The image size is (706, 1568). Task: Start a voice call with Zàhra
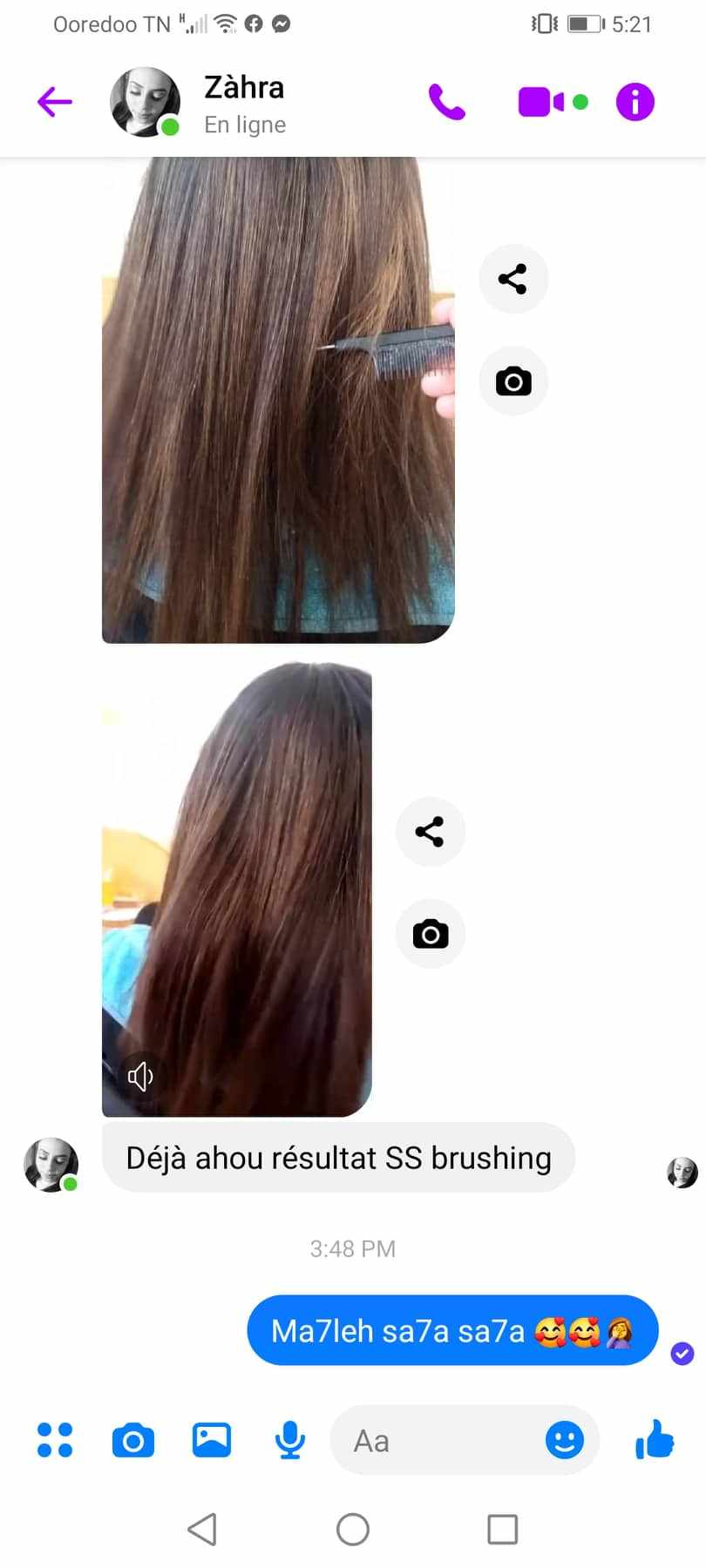click(x=447, y=102)
